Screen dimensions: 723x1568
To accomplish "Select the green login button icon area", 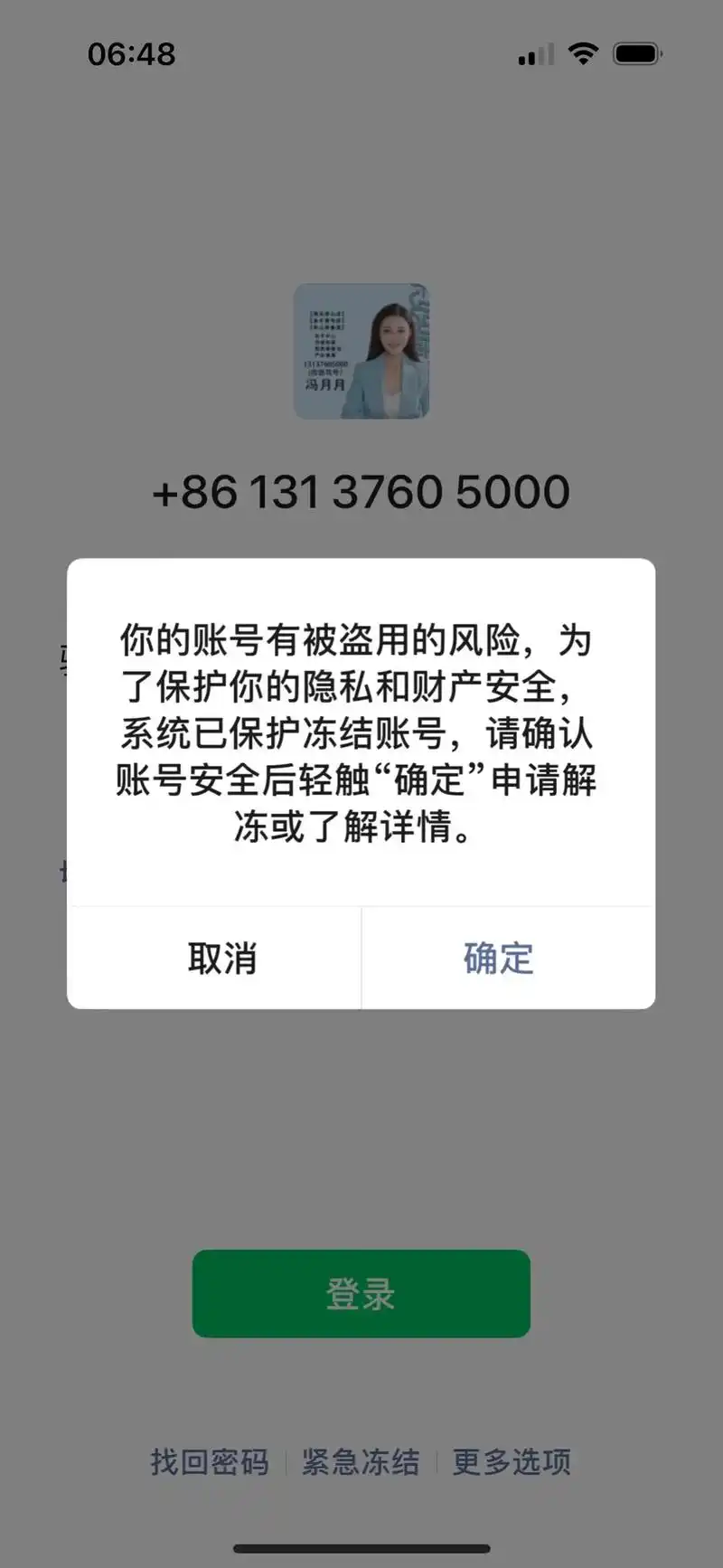I will coord(361,1293).
